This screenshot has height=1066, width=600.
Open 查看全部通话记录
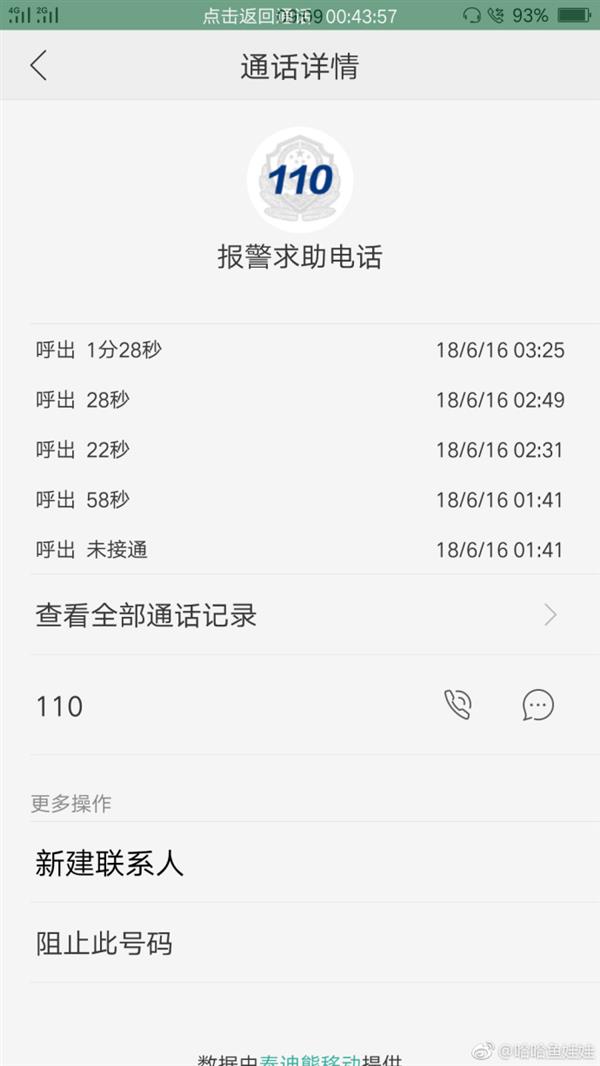pos(300,615)
